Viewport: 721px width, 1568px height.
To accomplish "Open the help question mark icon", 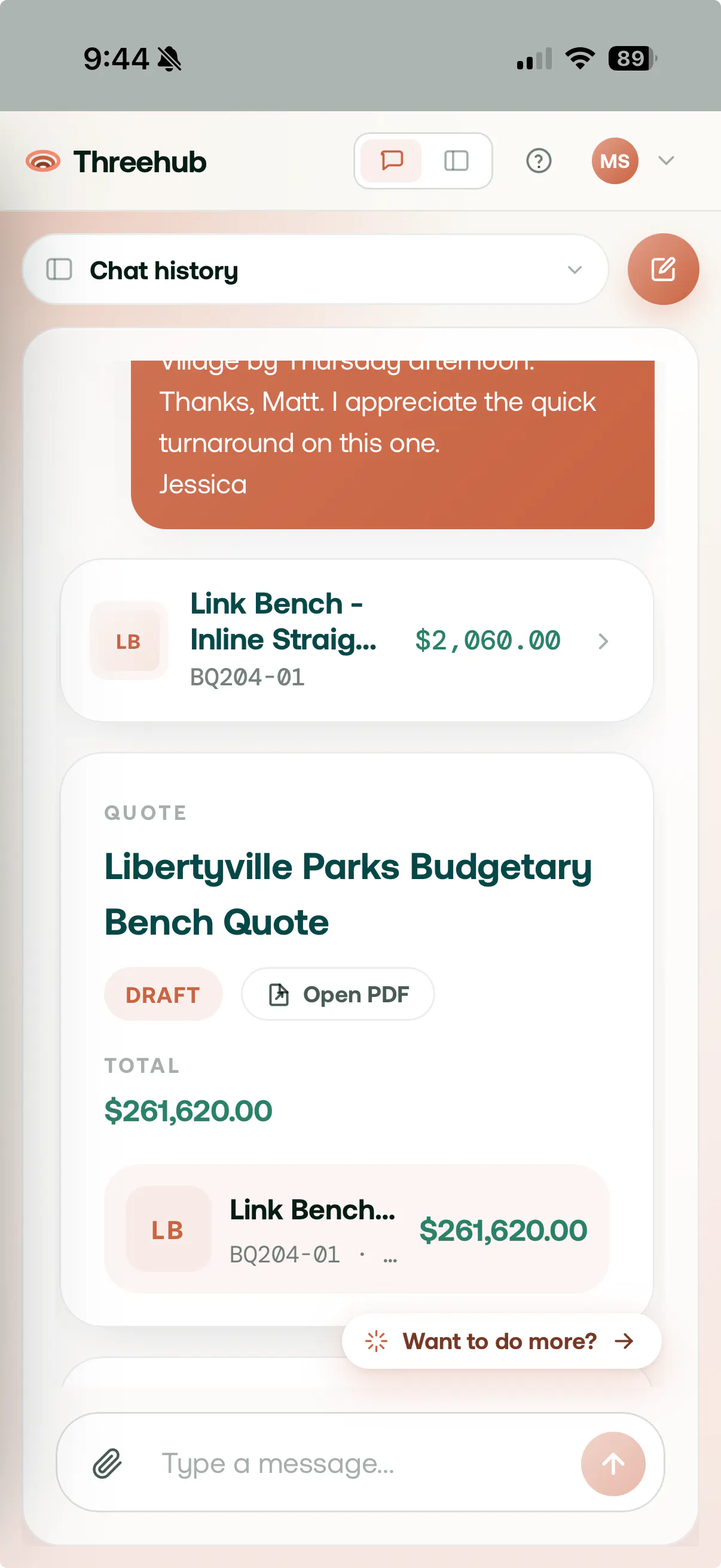I will 539,161.
